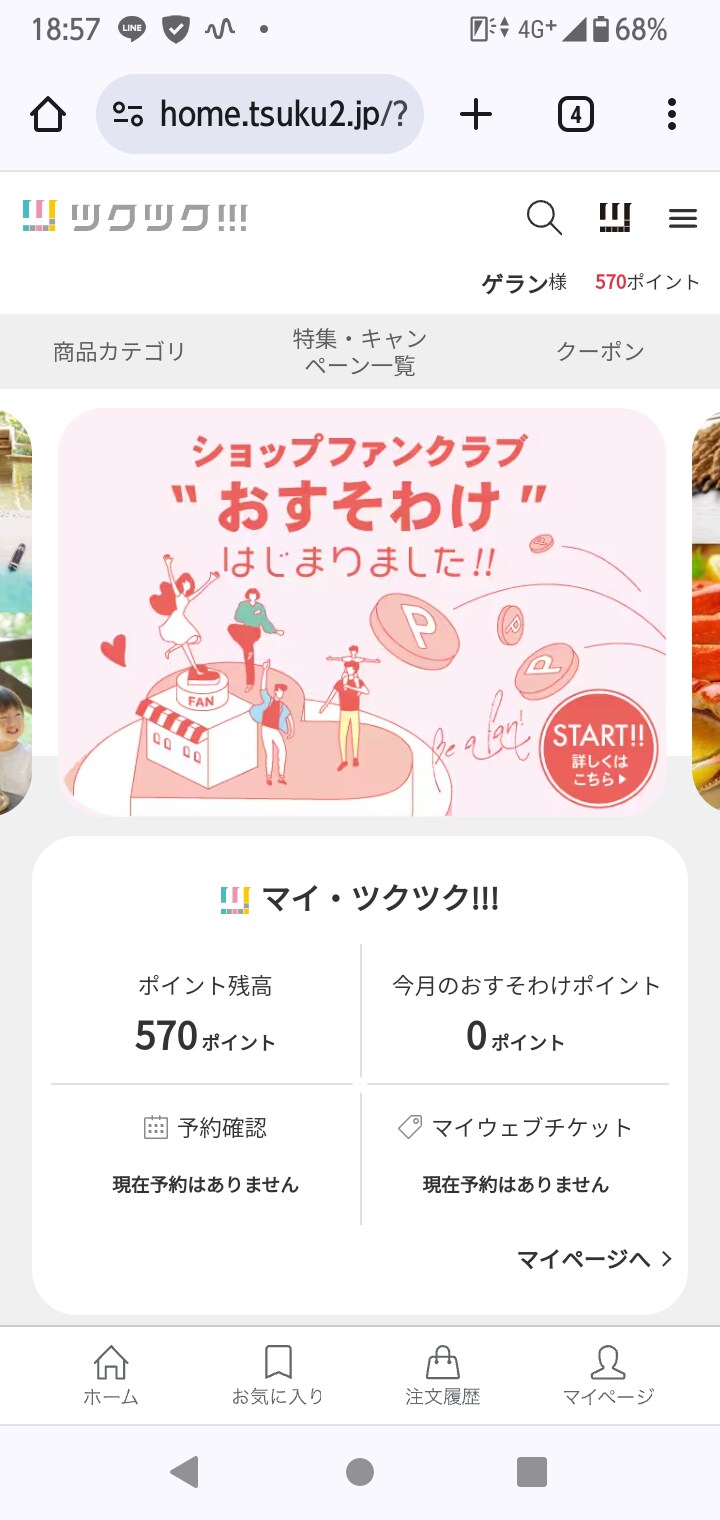720x1520 pixels.
Task: Go to マイページへ link
Action: [x=594, y=1259]
